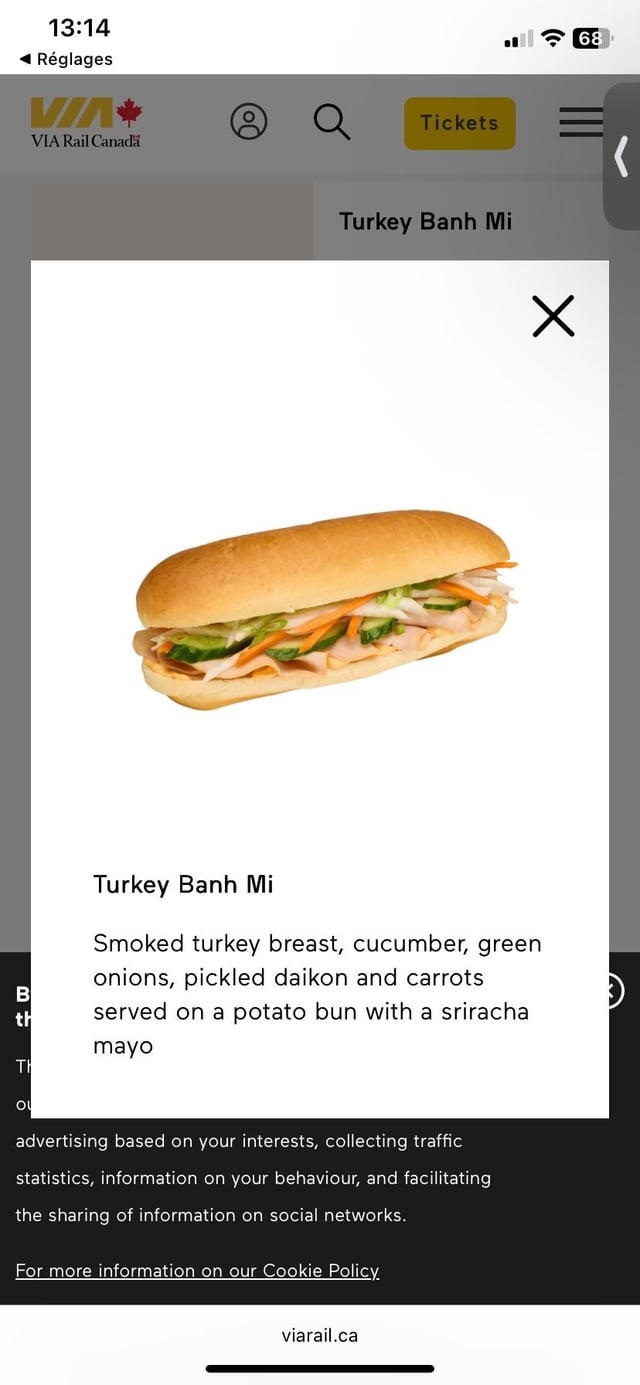640x1385 pixels.
Task: Go to VIA Rail Canada homepage
Action: [x=86, y=123]
